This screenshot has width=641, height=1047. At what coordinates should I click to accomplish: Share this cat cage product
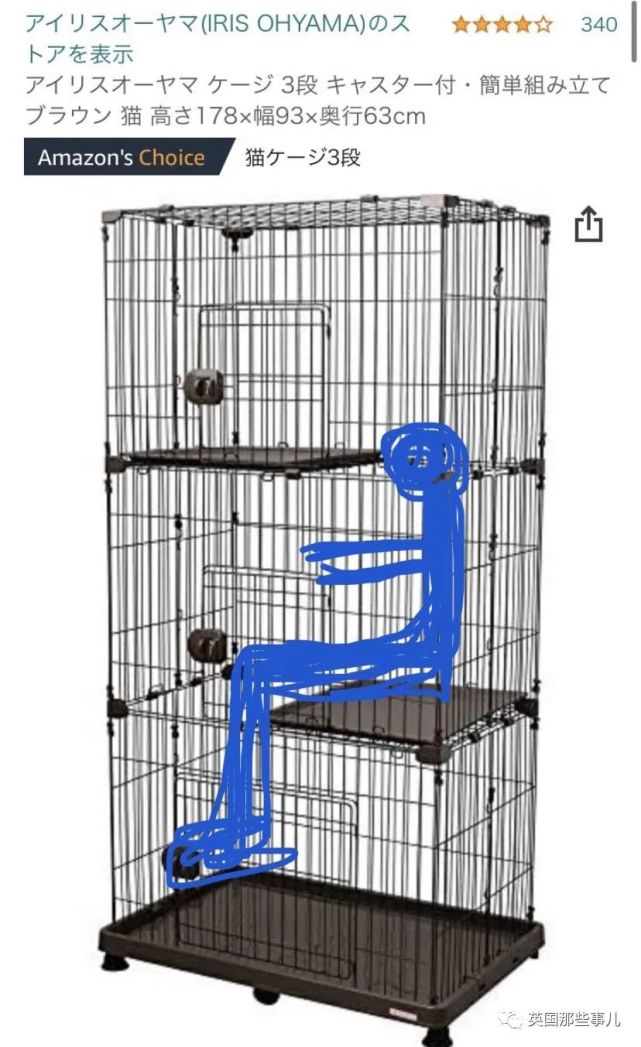(588, 224)
